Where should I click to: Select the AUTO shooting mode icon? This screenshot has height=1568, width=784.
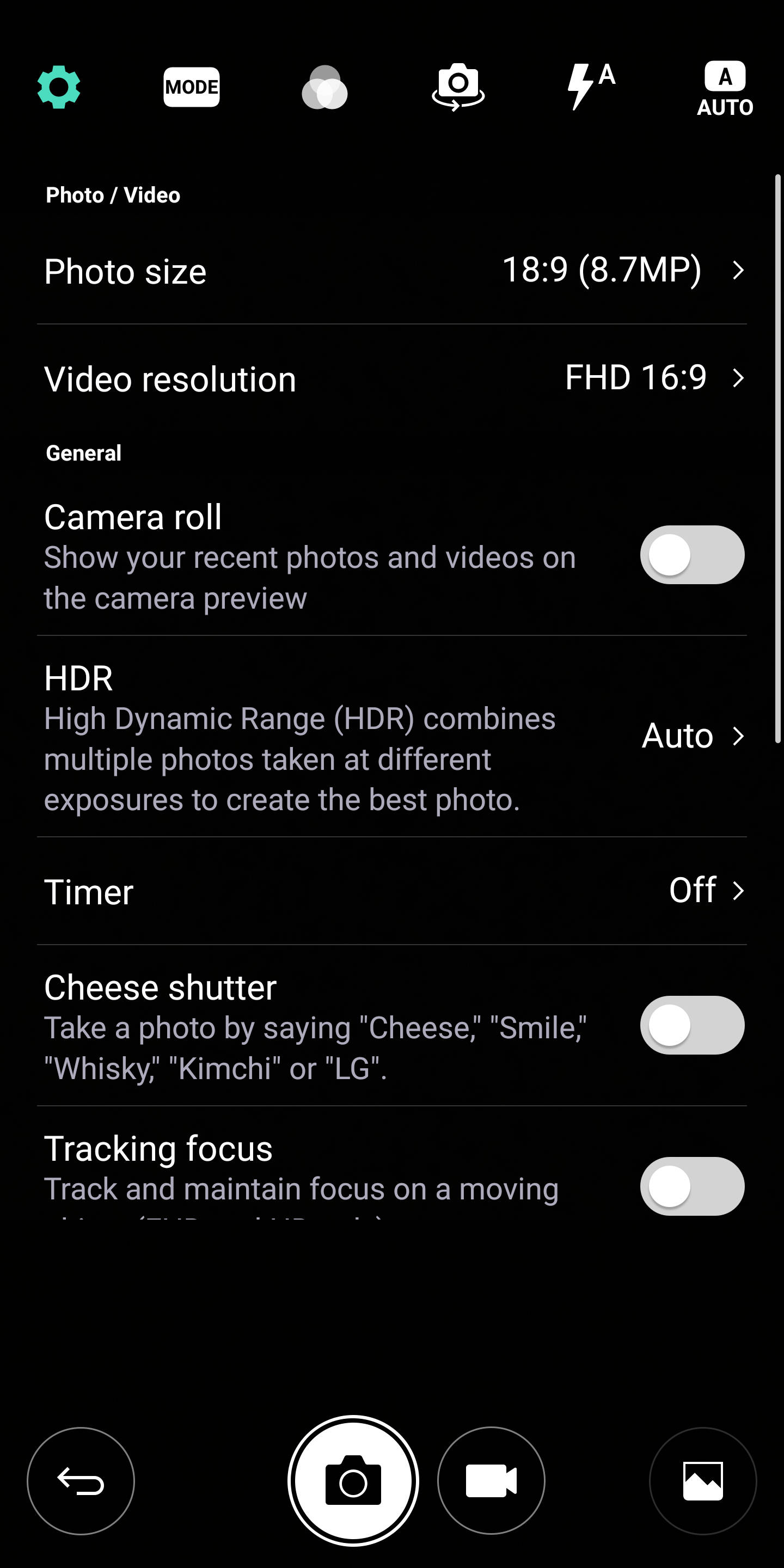[724, 87]
